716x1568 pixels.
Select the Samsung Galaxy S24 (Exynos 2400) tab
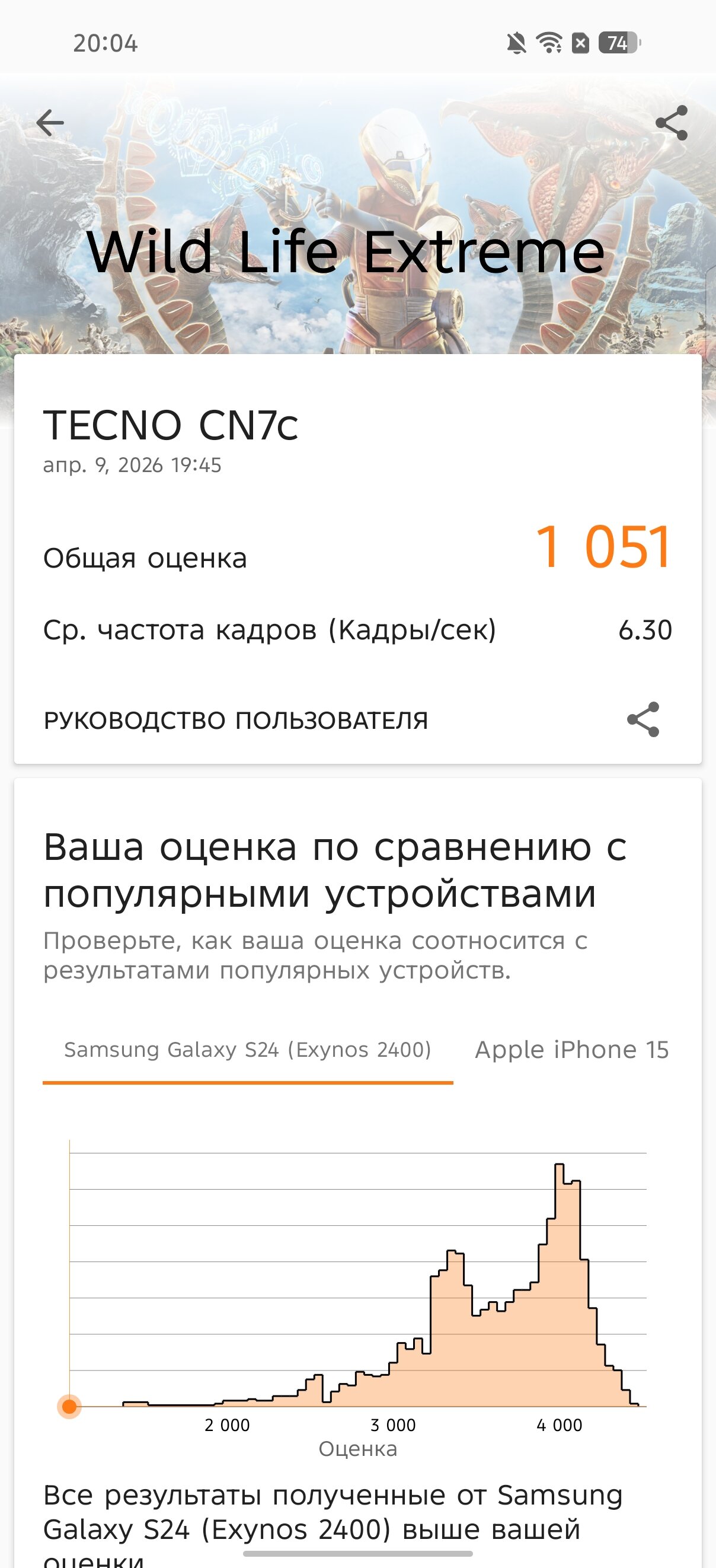coord(248,1050)
